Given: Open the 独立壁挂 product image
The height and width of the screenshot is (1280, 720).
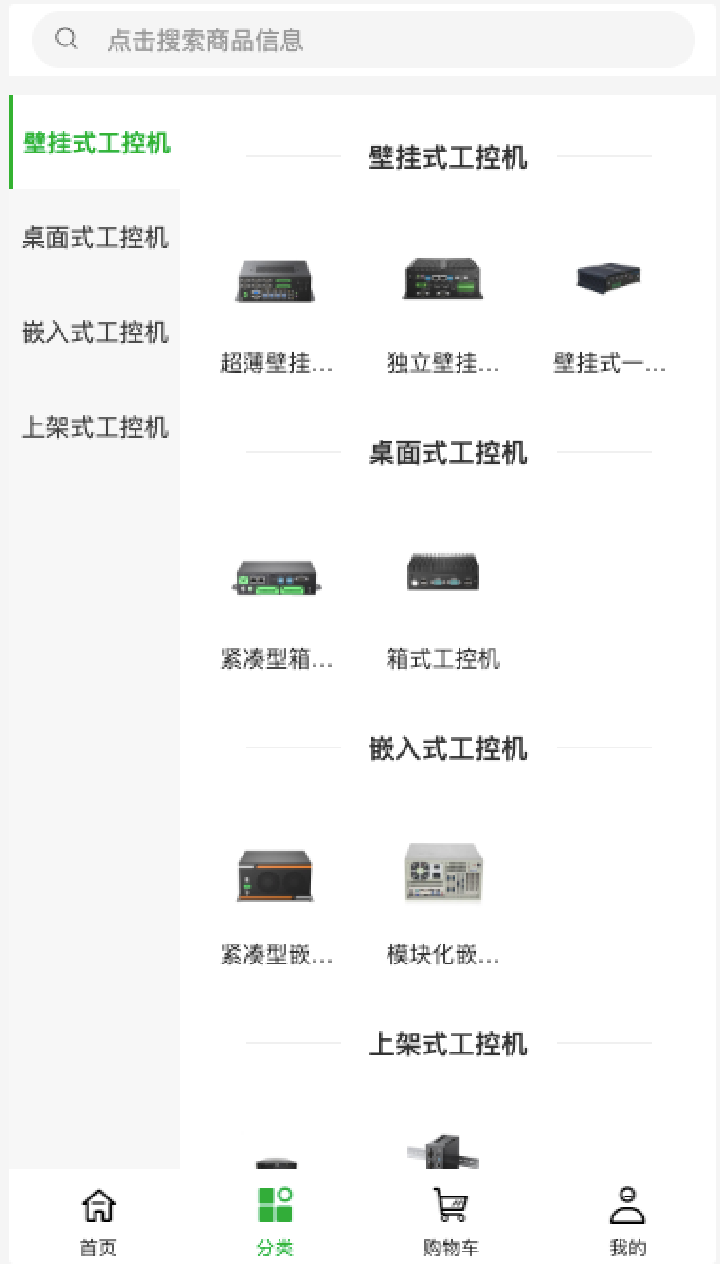Looking at the screenshot, I should pos(442,280).
